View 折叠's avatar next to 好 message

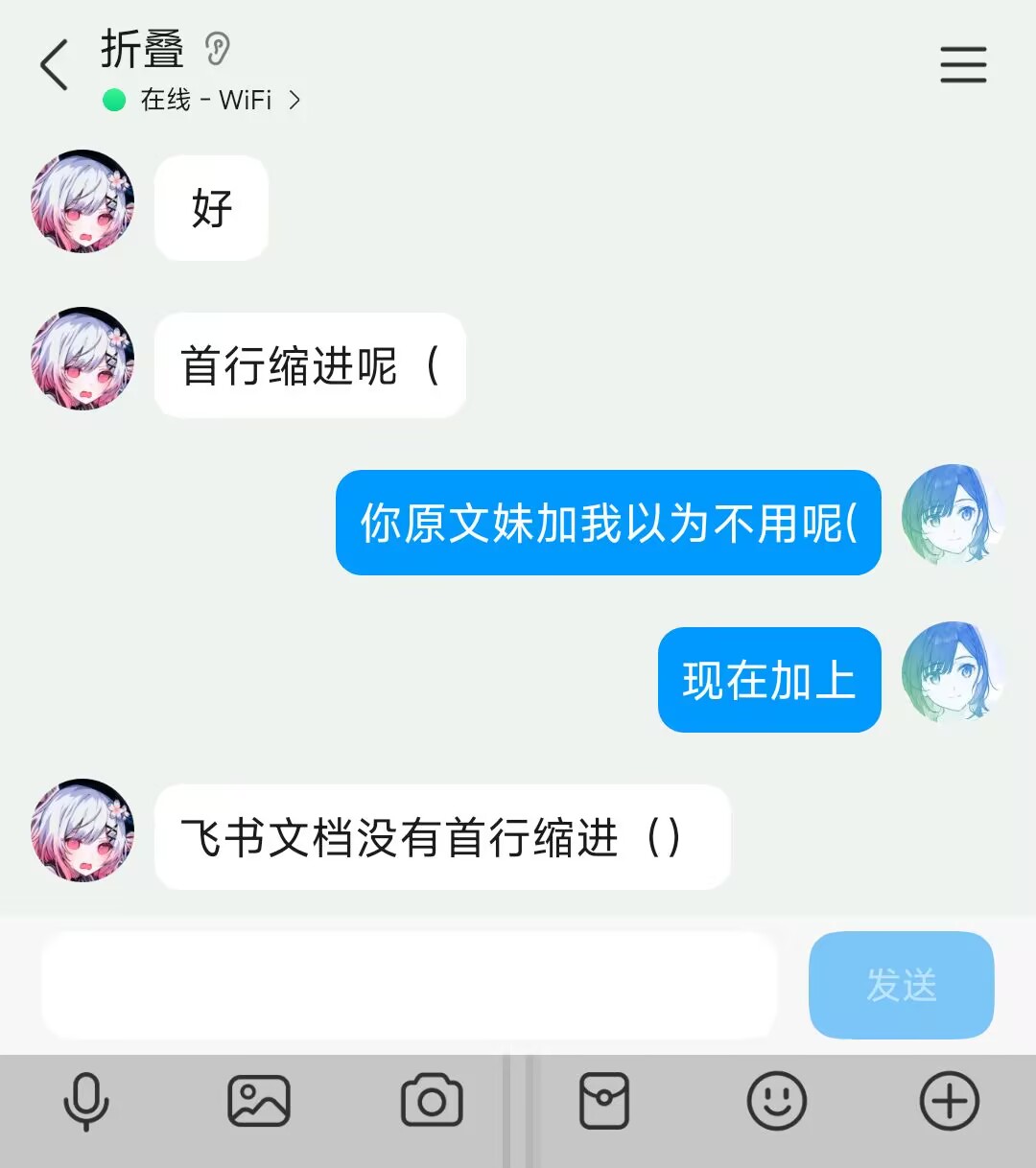[82, 201]
